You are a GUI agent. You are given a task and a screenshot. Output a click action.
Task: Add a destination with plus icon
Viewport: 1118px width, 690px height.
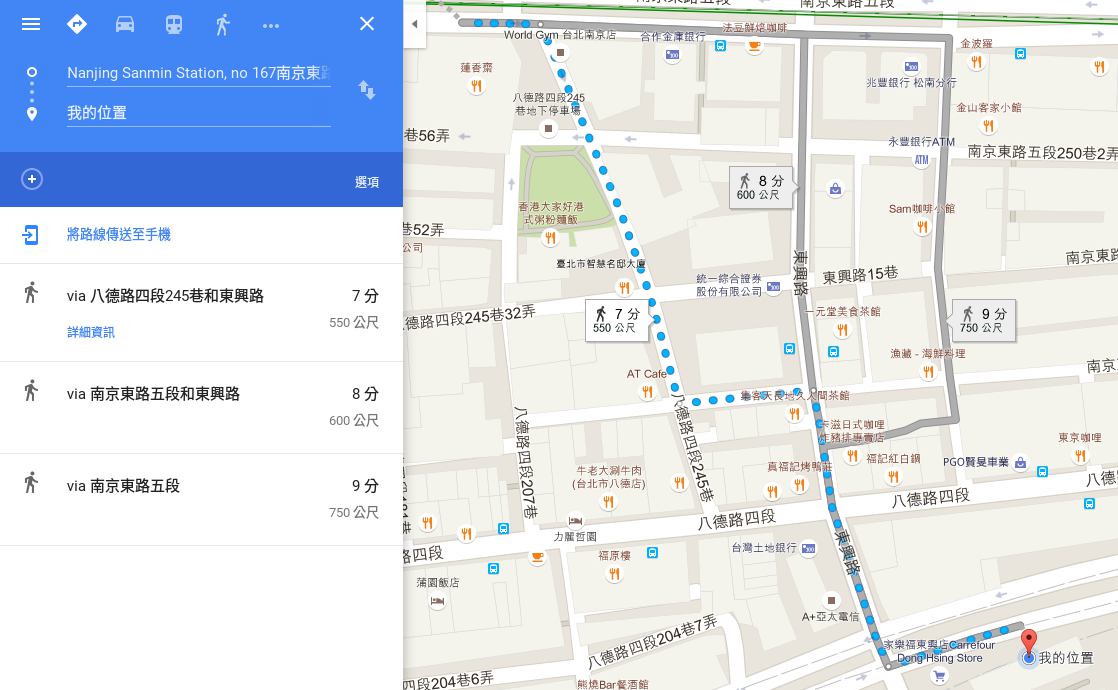(32, 179)
